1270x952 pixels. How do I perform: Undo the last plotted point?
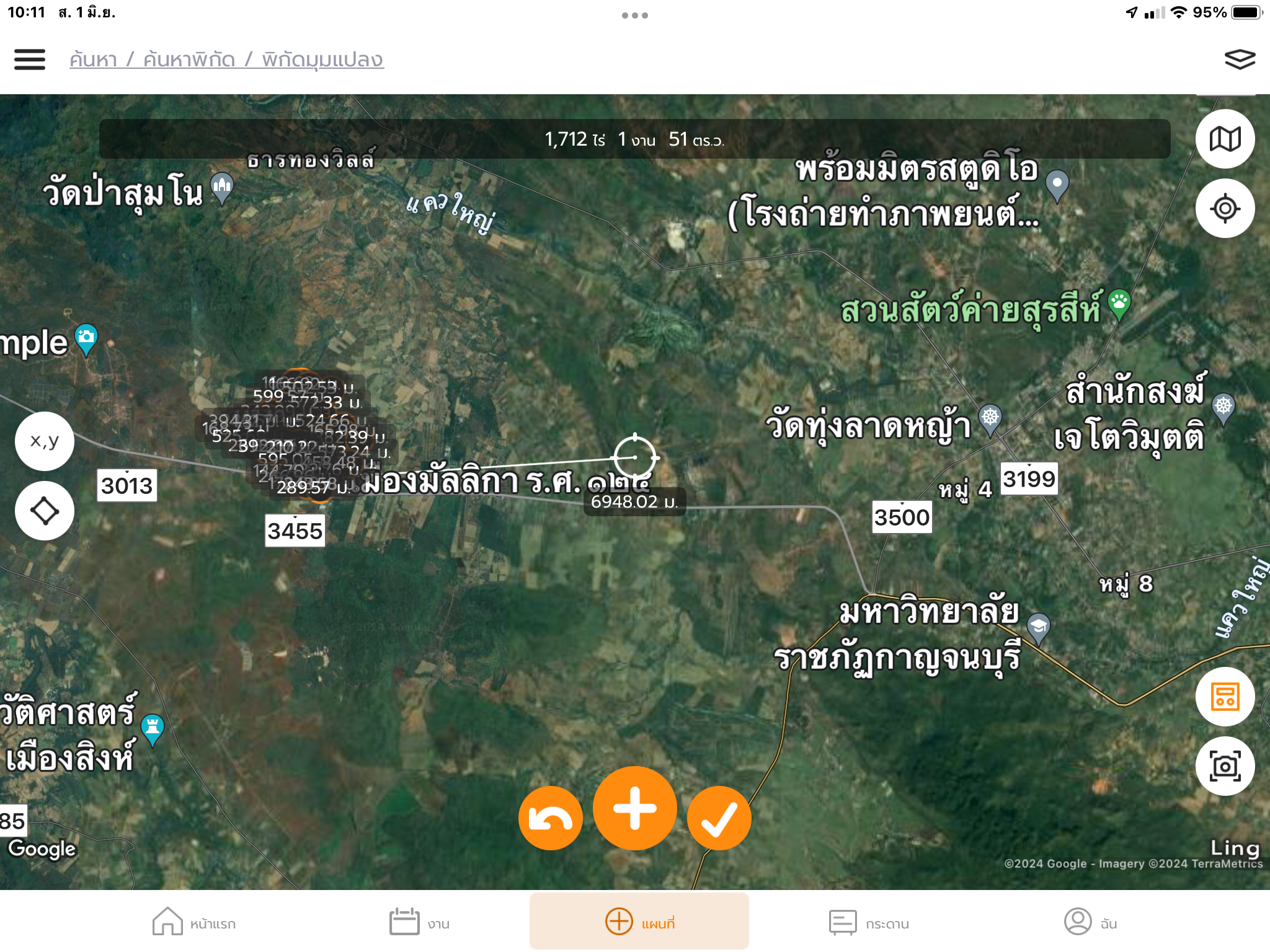click(550, 818)
